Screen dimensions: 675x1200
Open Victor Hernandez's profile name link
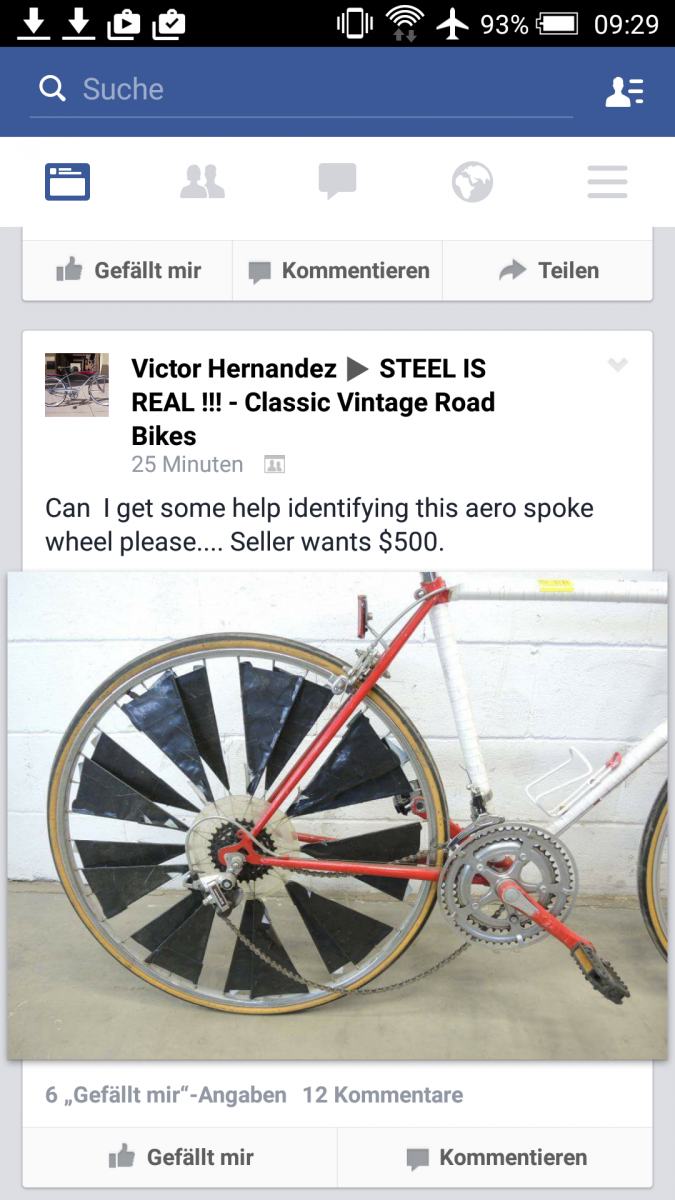[234, 369]
